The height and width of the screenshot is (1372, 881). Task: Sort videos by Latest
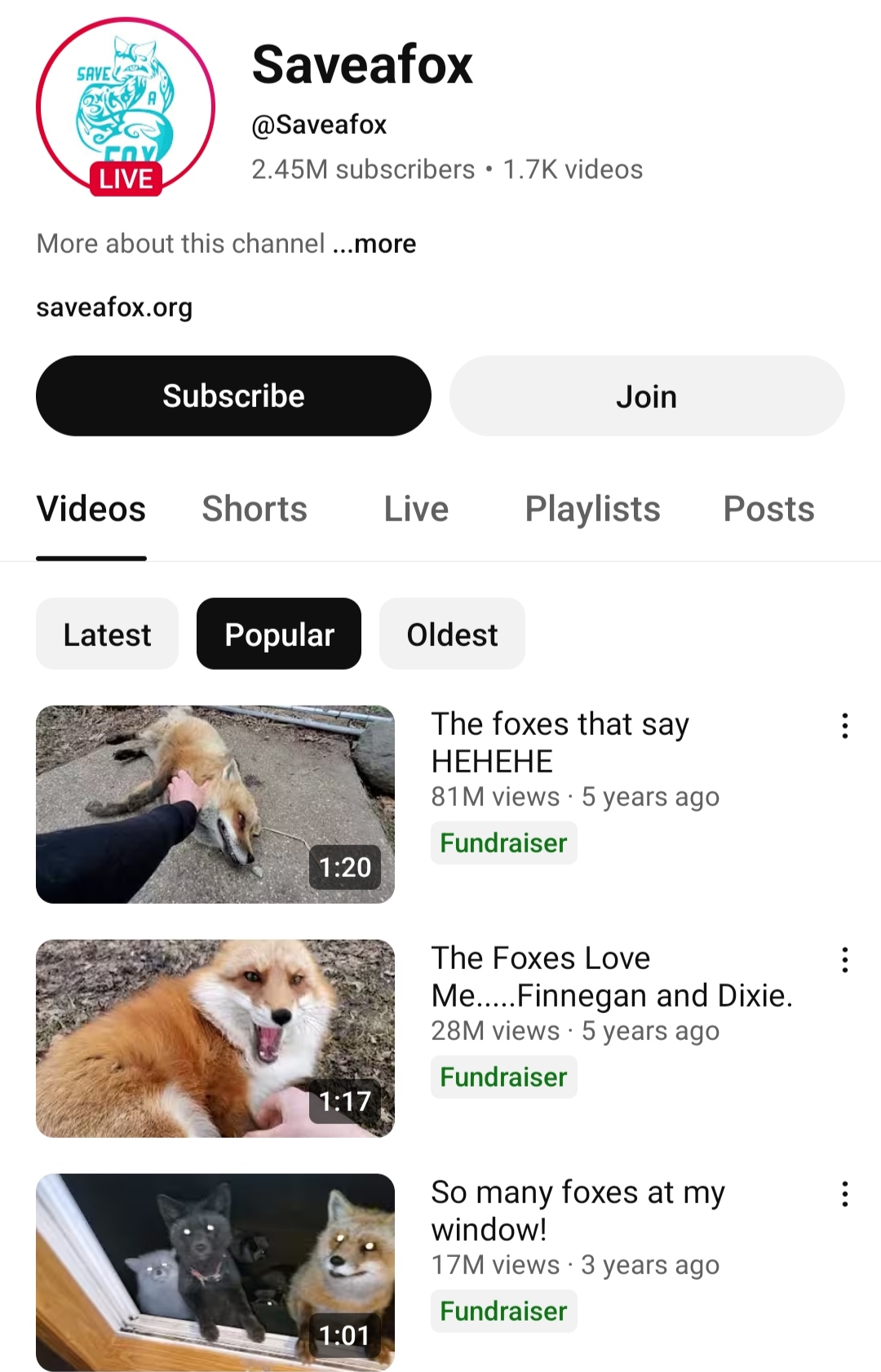[107, 634]
